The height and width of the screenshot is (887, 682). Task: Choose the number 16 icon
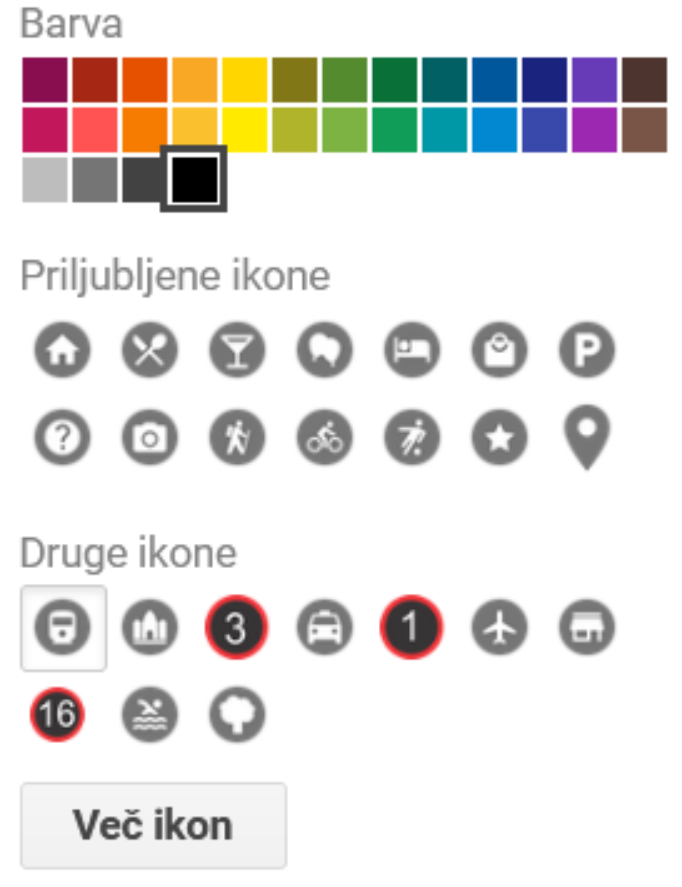[x=58, y=714]
